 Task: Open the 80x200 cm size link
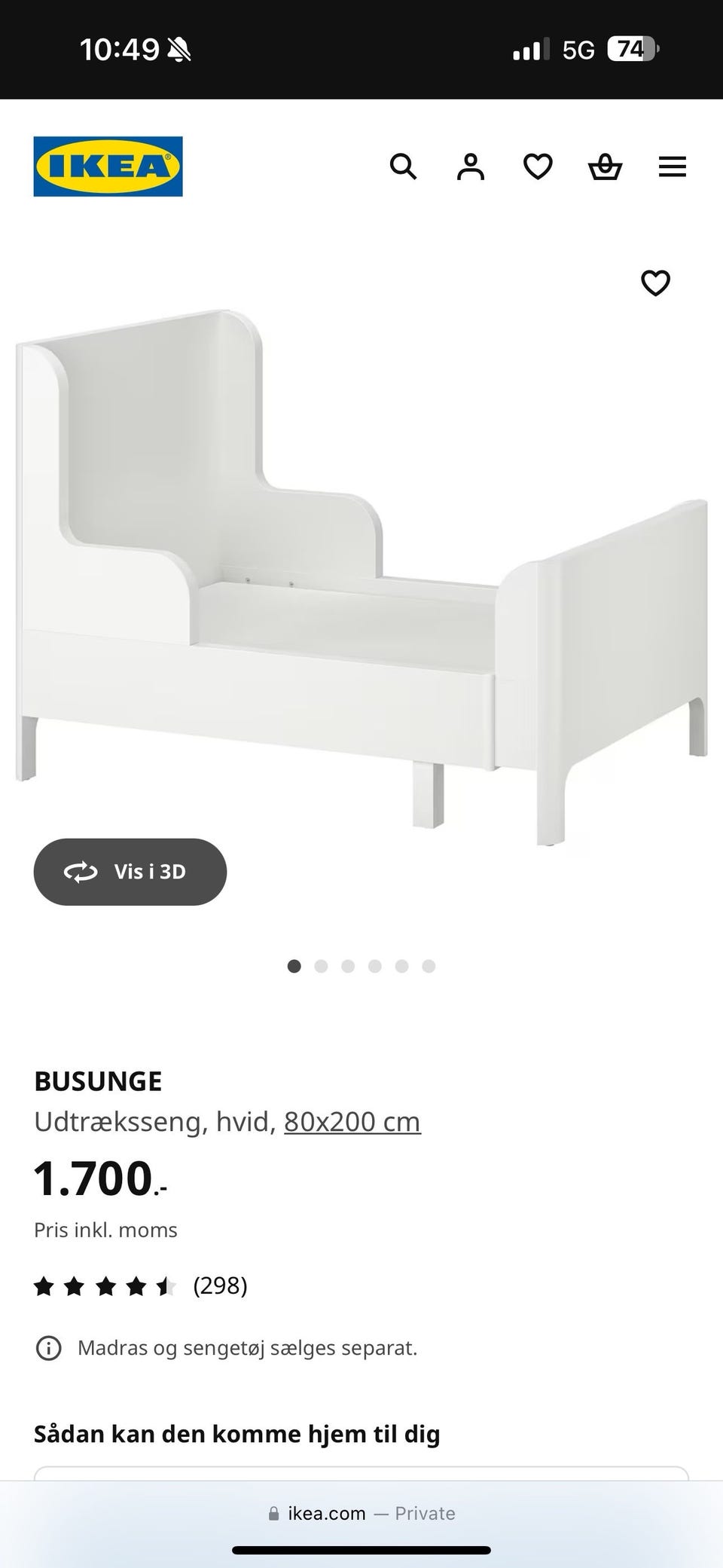(352, 1122)
